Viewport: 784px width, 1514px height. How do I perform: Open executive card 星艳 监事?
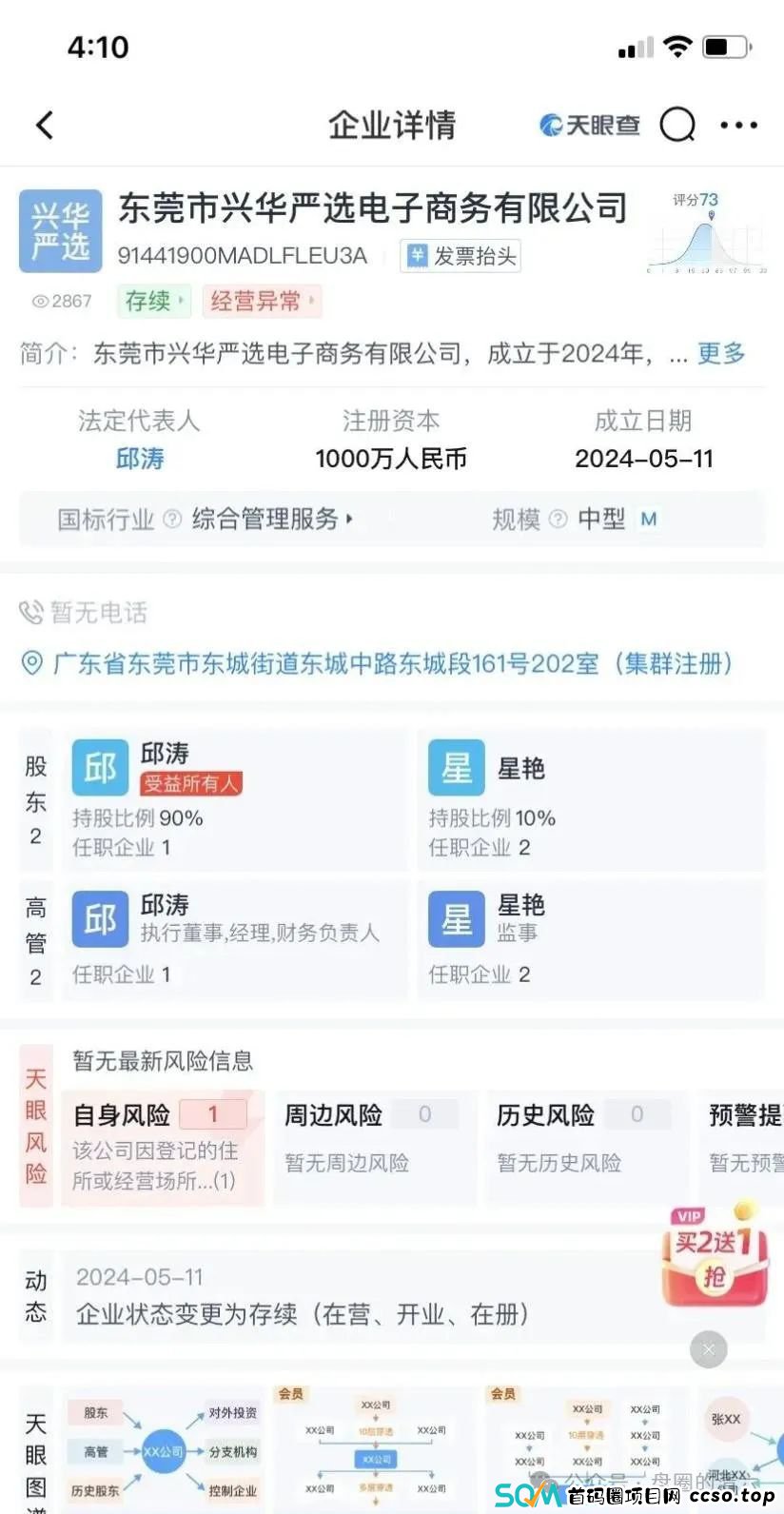pos(591,940)
